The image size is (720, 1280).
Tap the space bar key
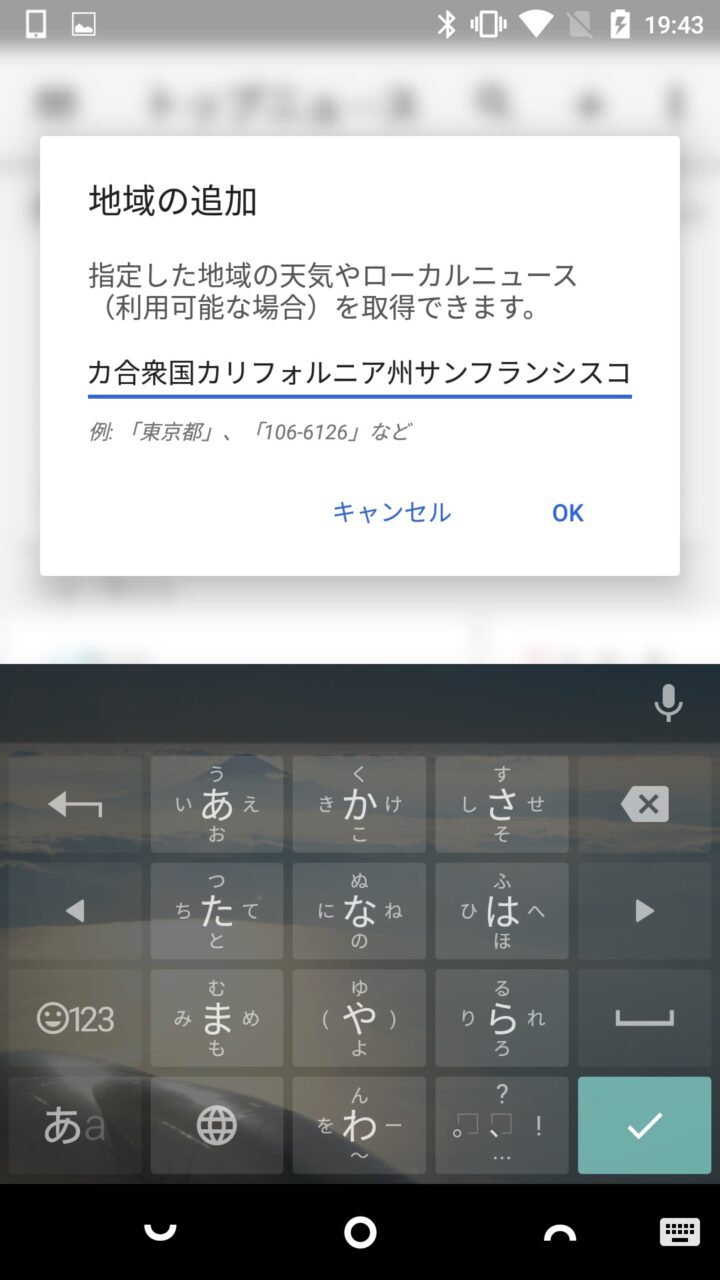[644, 1018]
